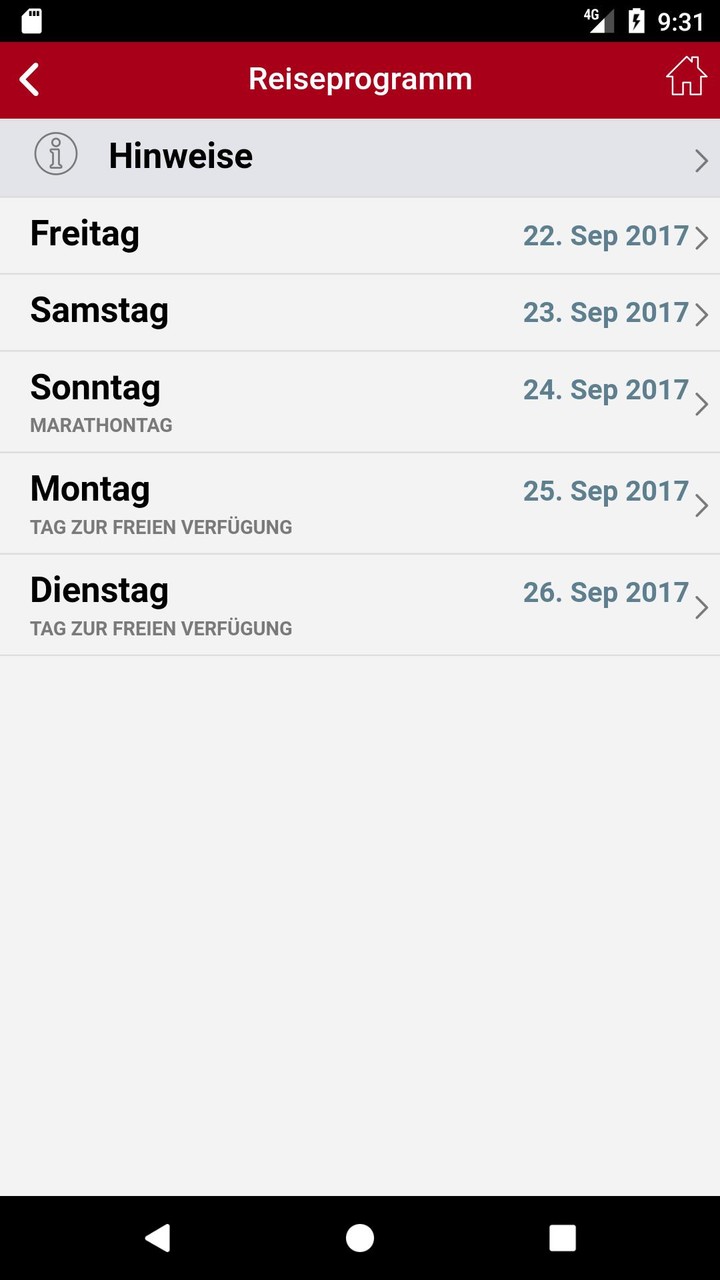Viewport: 720px width, 1280px height.
Task: Select the Freitag day heading
Action: tap(84, 233)
